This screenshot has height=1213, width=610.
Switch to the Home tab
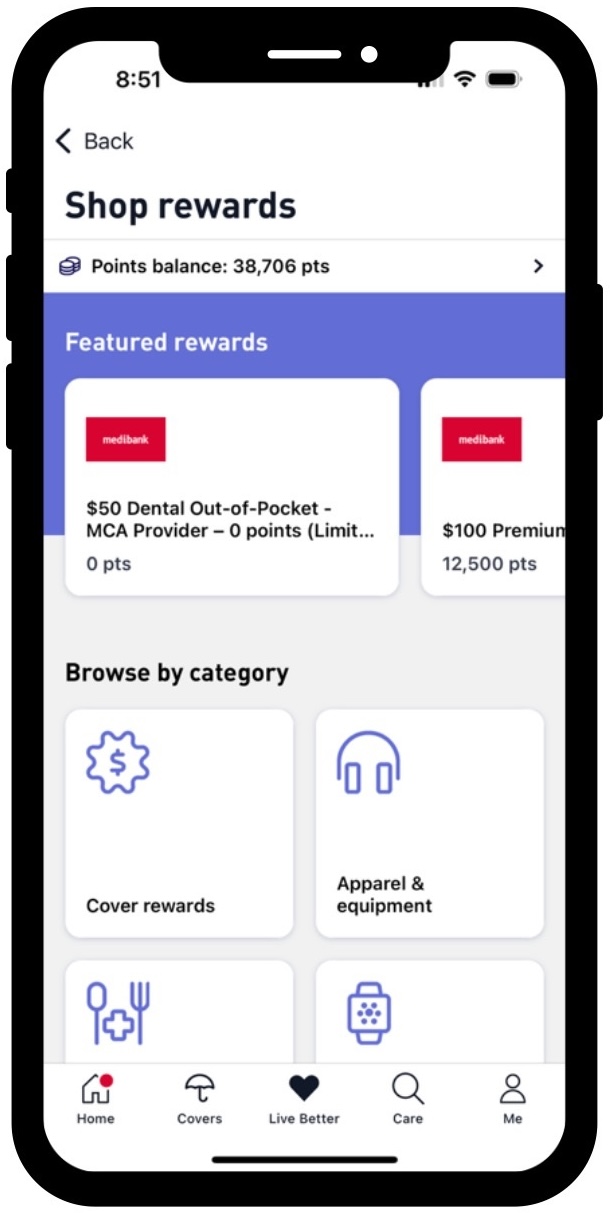coord(96,1099)
